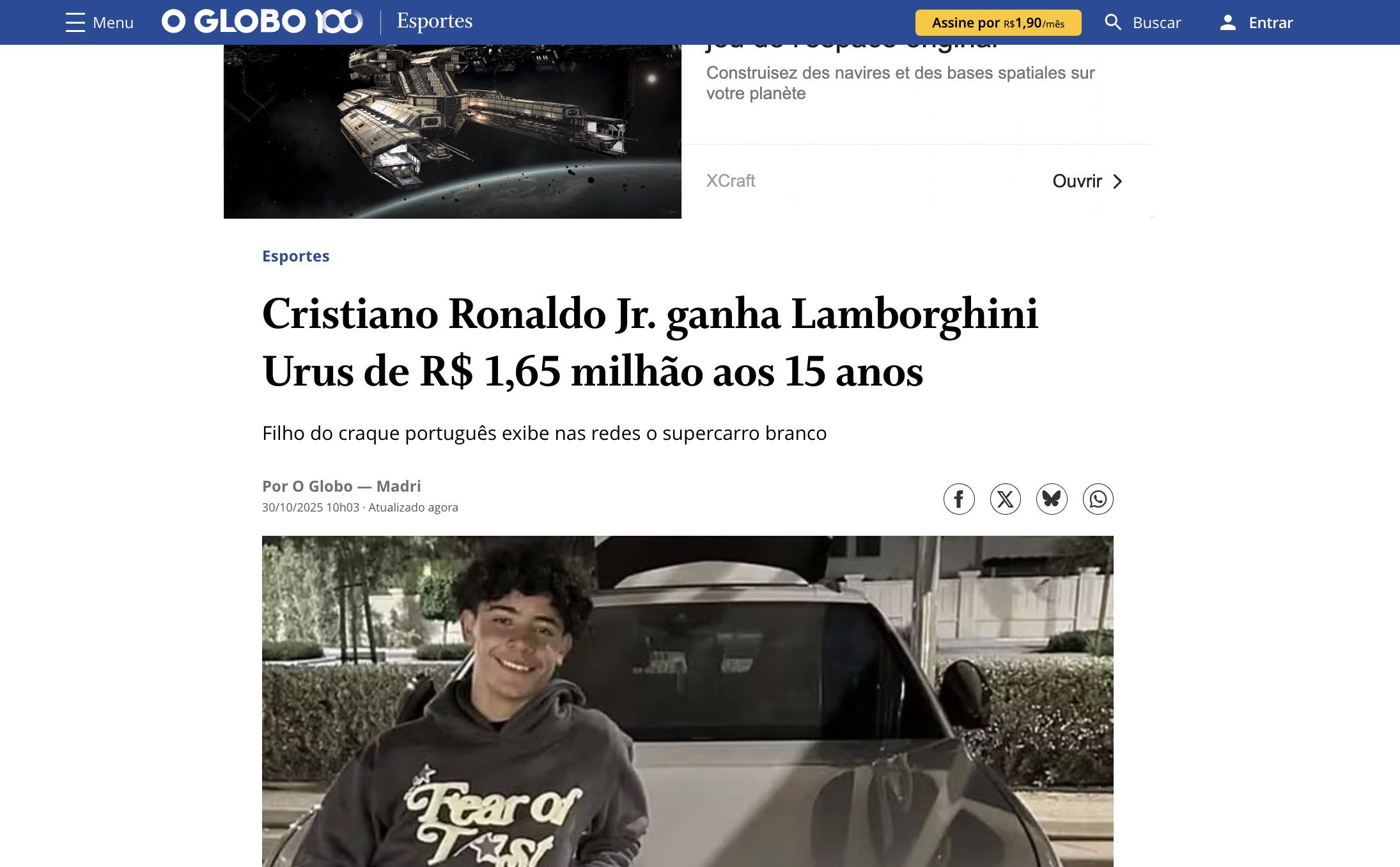The height and width of the screenshot is (867, 1400).
Task: Tap the blue Esportes category link
Action: click(296, 256)
